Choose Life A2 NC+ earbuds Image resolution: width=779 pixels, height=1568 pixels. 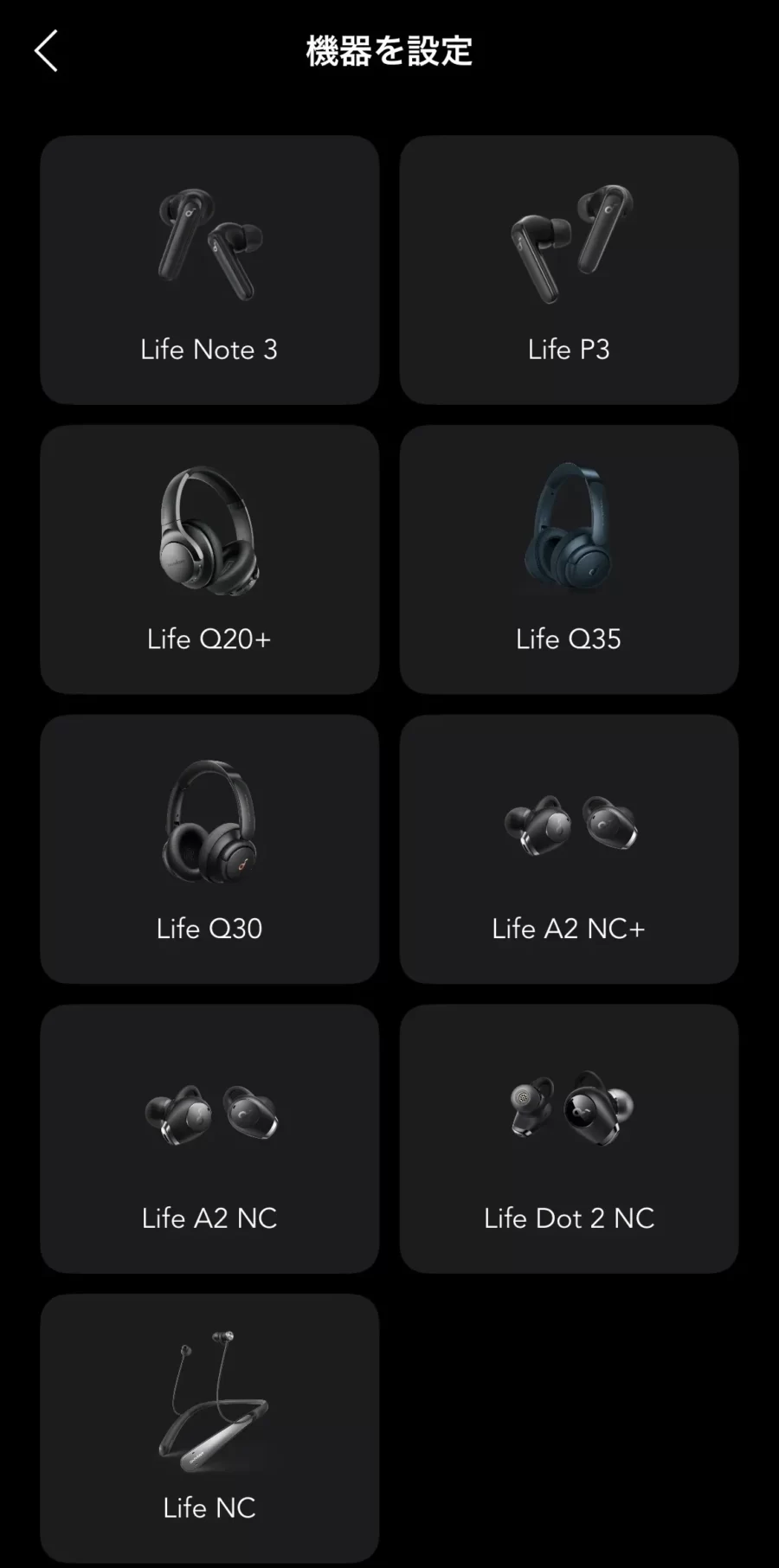pos(569,849)
